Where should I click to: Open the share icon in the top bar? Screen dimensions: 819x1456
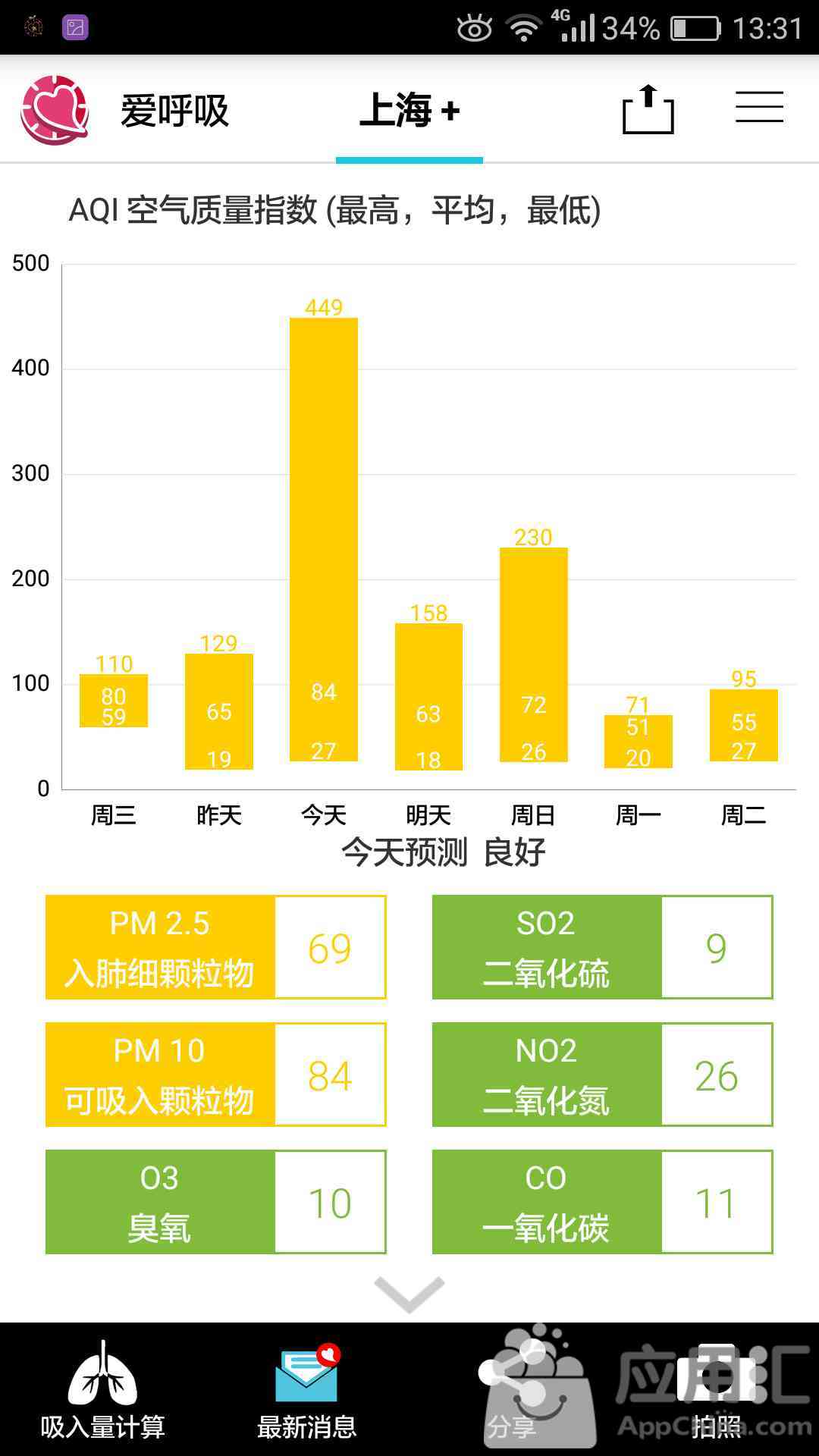click(x=648, y=110)
